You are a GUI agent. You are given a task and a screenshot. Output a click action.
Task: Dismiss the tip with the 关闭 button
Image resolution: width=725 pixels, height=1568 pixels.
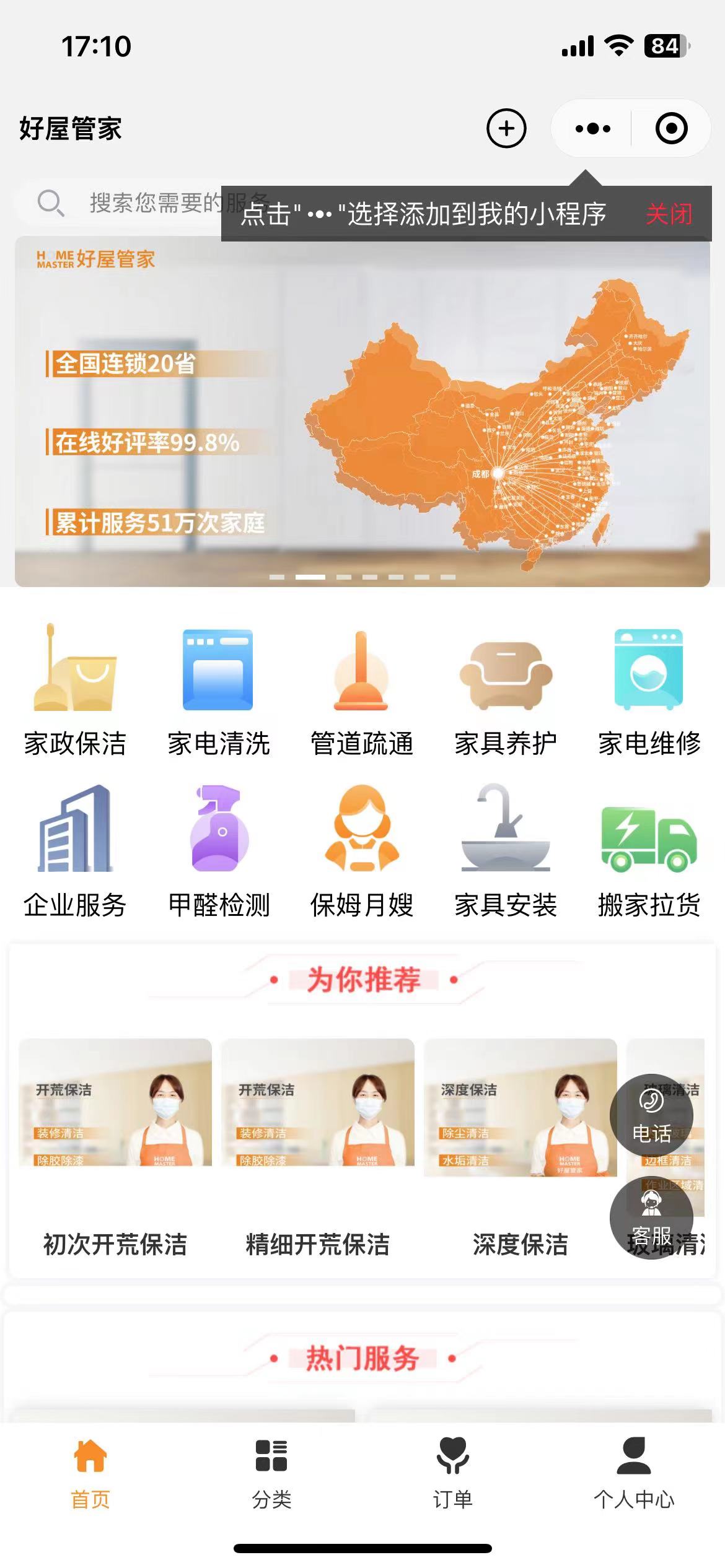[x=670, y=214]
